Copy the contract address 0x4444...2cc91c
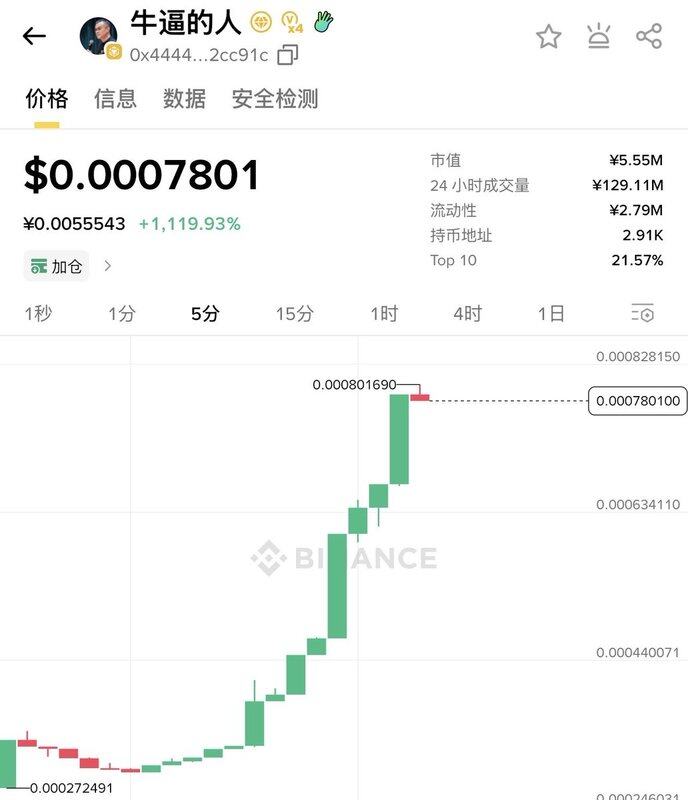The image size is (688, 800). 287,55
